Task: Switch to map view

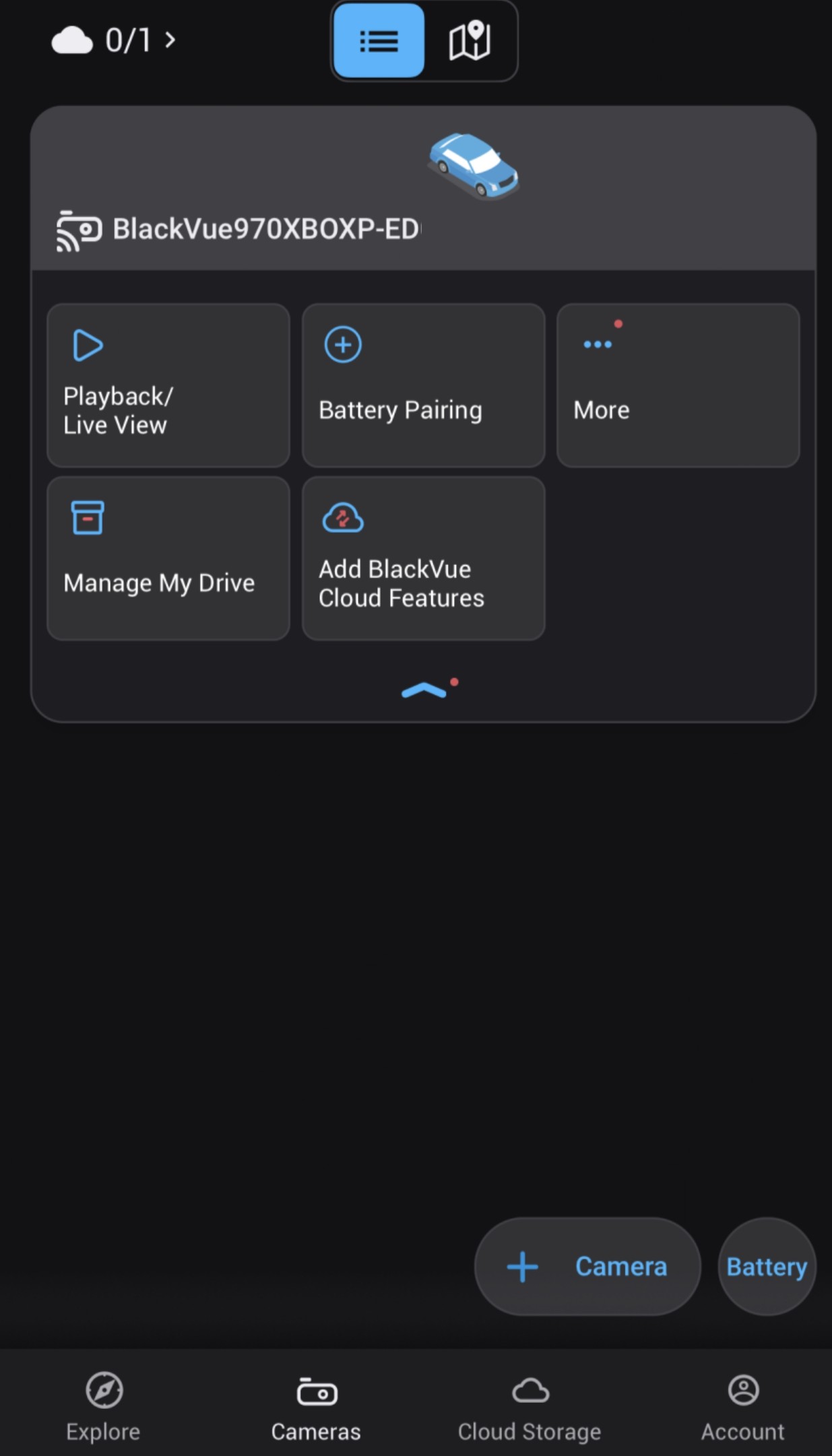Action: click(470, 40)
